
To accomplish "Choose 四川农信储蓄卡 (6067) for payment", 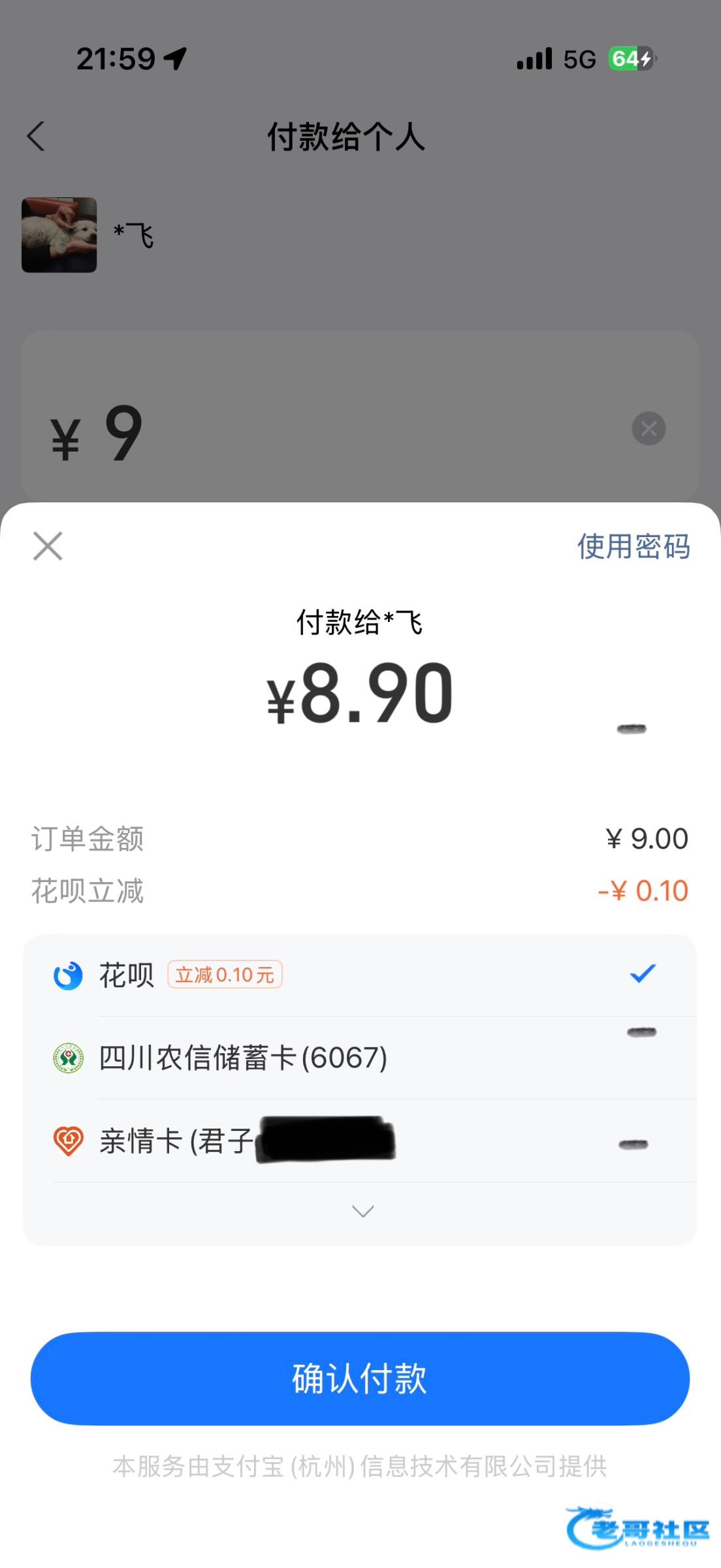I will [359, 1058].
